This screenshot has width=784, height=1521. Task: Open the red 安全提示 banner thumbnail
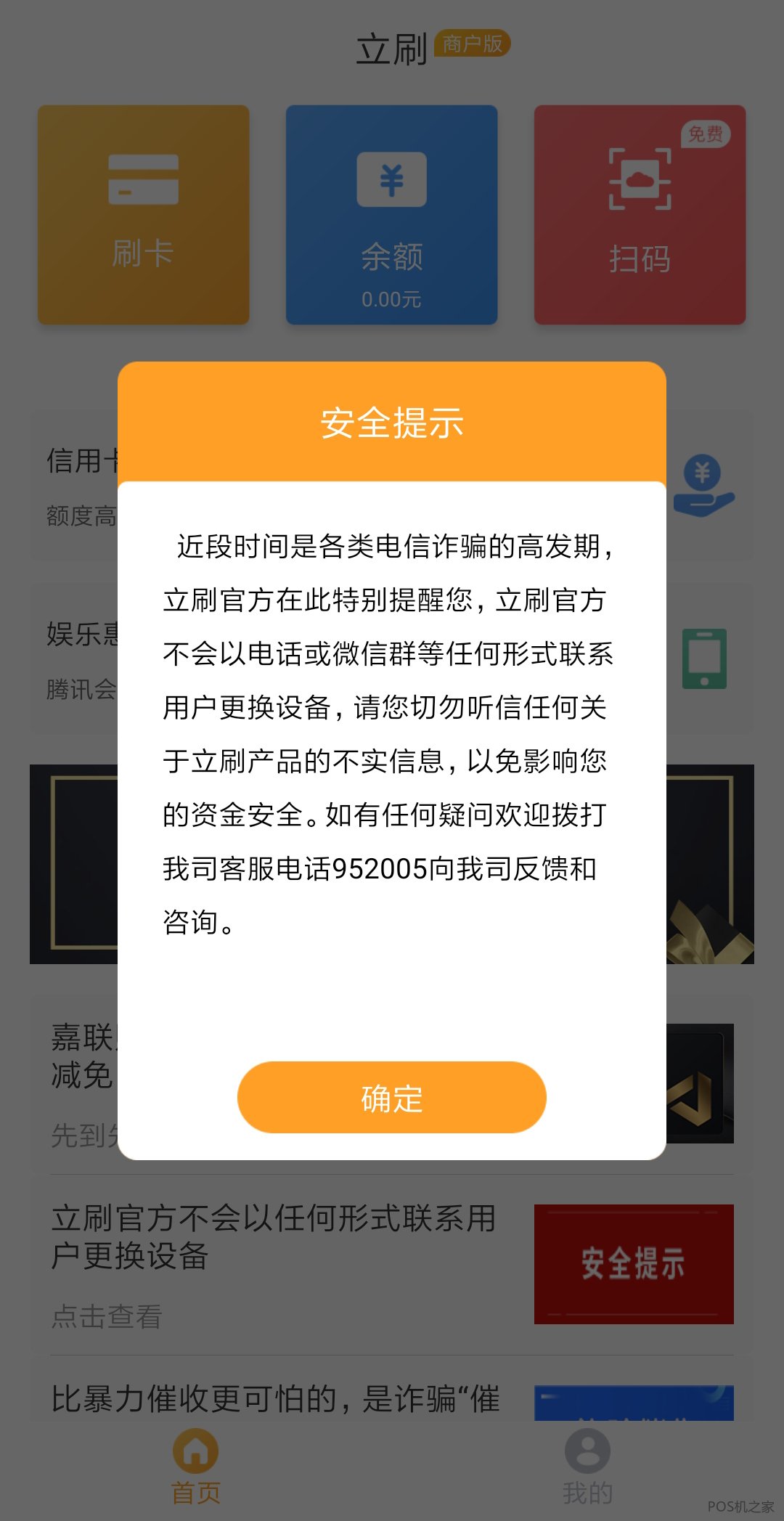pos(633,1263)
